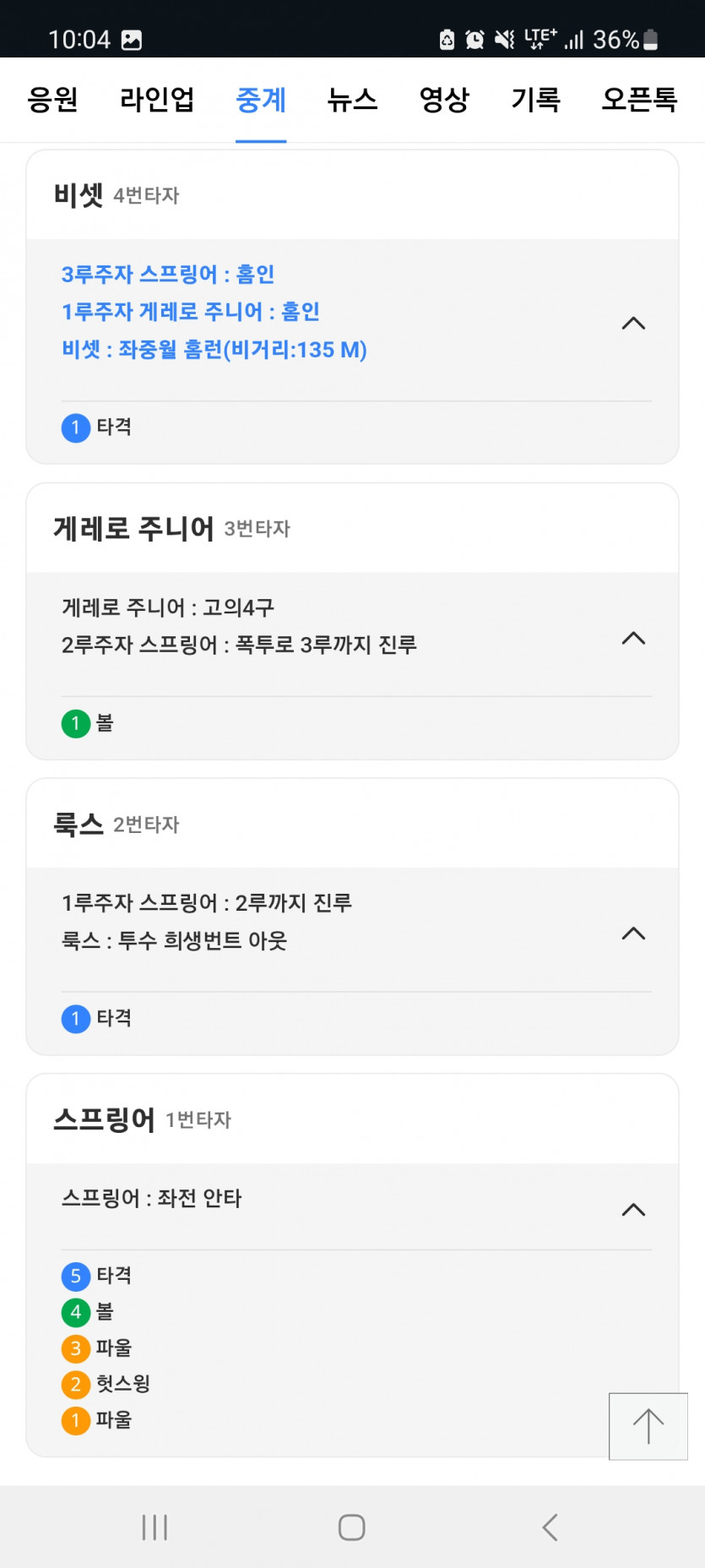Collapse the 게레로 주니어 at-bat card

632,640
